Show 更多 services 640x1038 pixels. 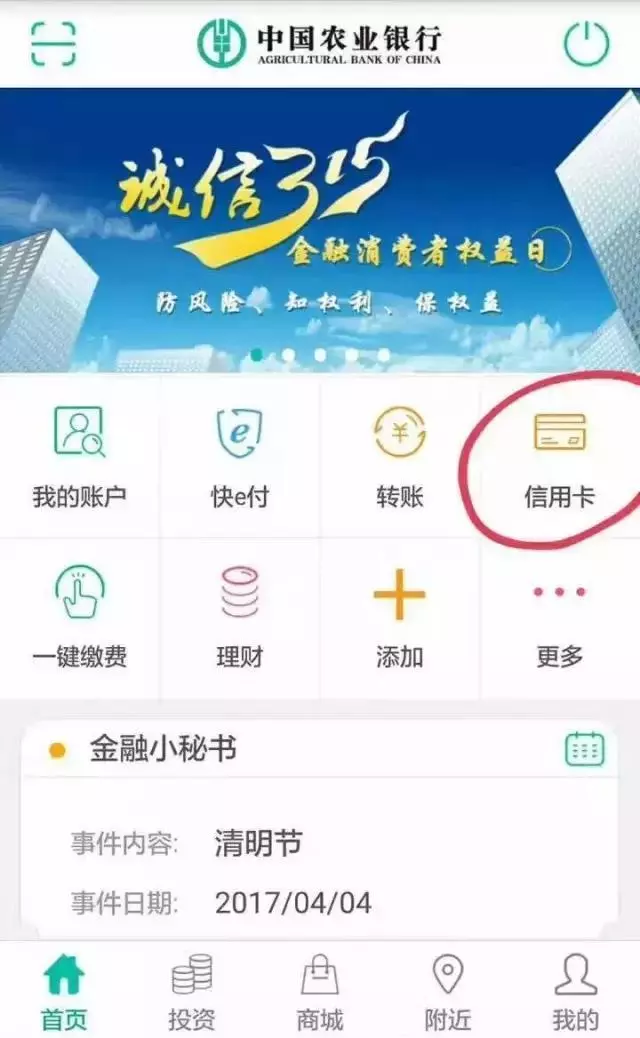pyautogui.click(x=560, y=618)
